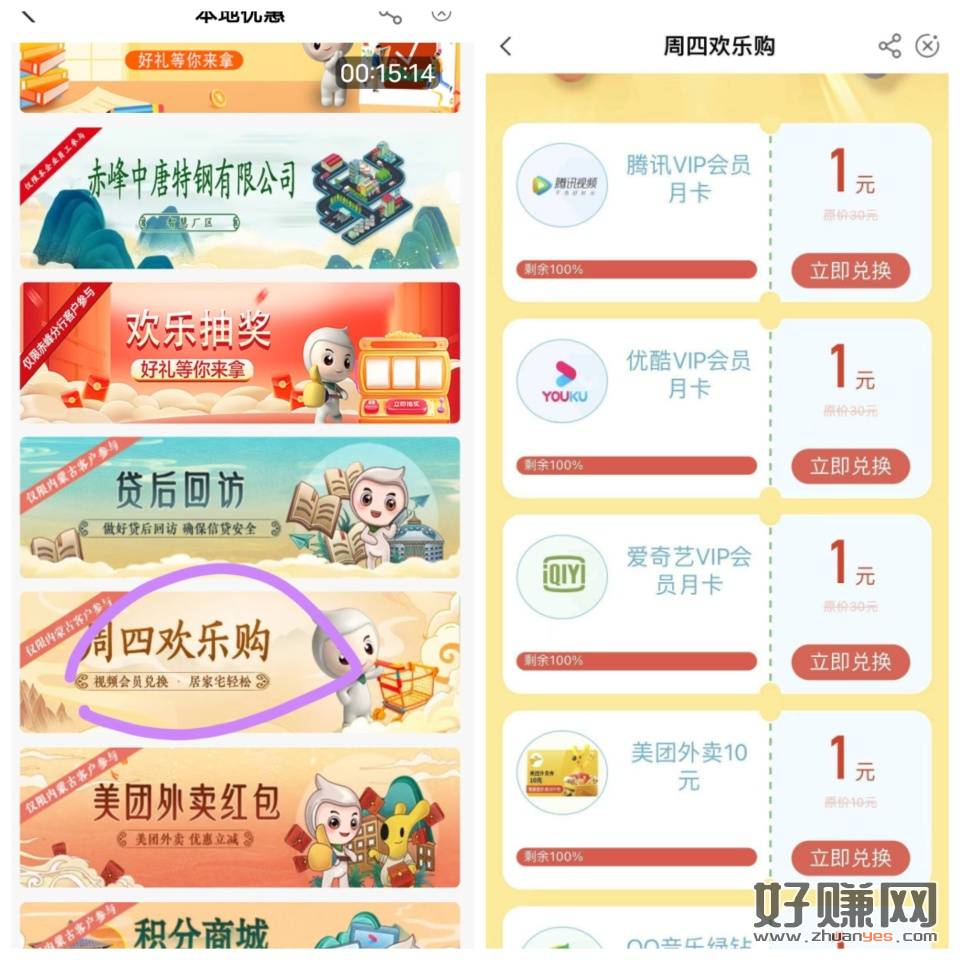Viewport: 960px width, 960px height.
Task: Open the 贷后回访 banner
Action: 240,506
